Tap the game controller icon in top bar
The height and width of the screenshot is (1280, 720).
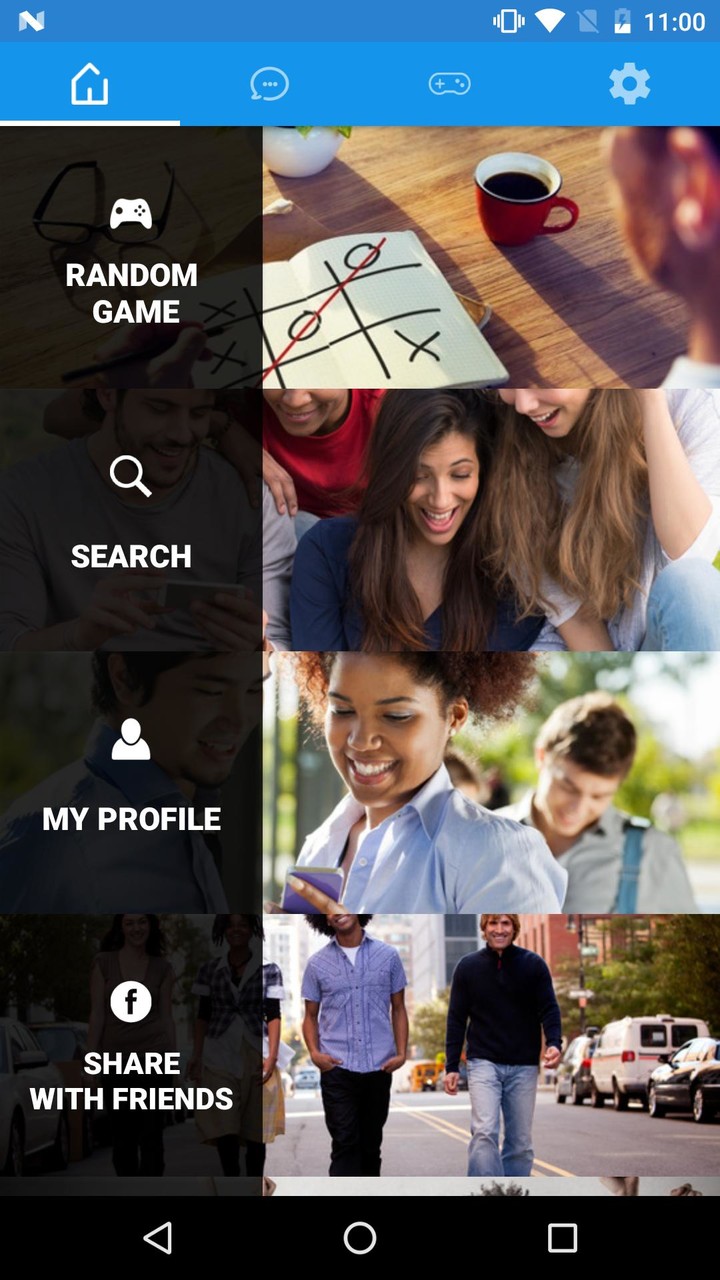pyautogui.click(x=449, y=84)
